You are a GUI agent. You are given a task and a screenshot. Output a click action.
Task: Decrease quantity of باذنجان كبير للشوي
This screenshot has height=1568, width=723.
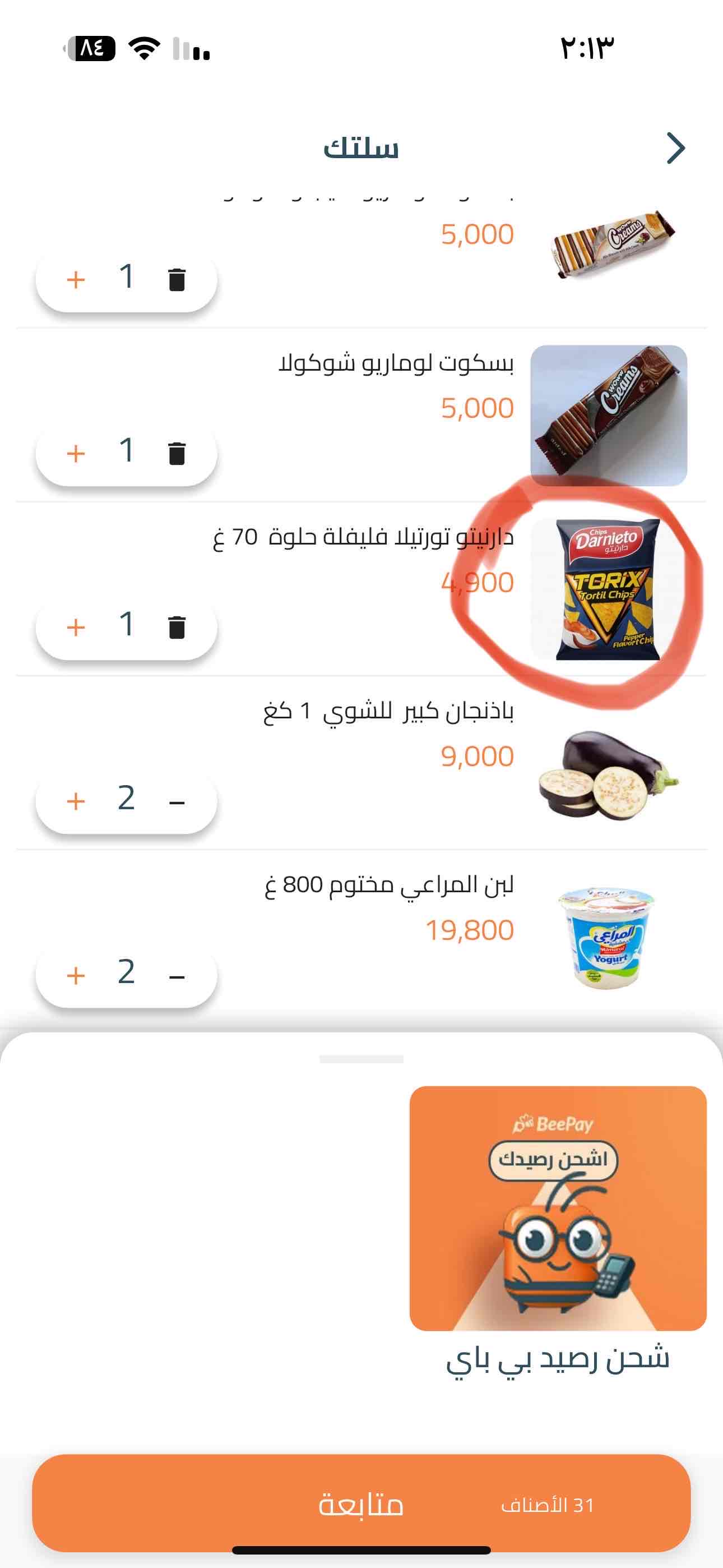[177, 801]
